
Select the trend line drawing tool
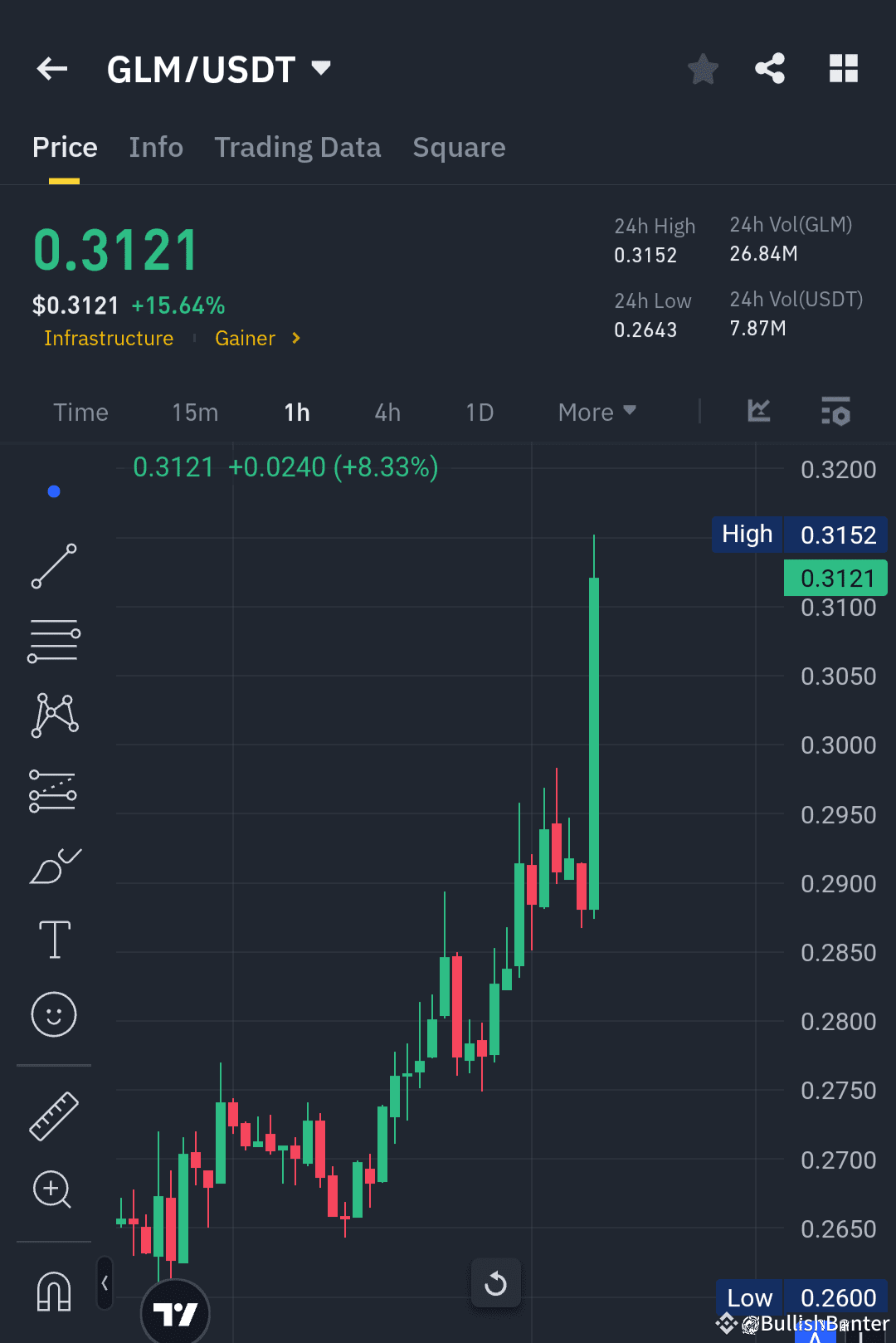point(54,567)
